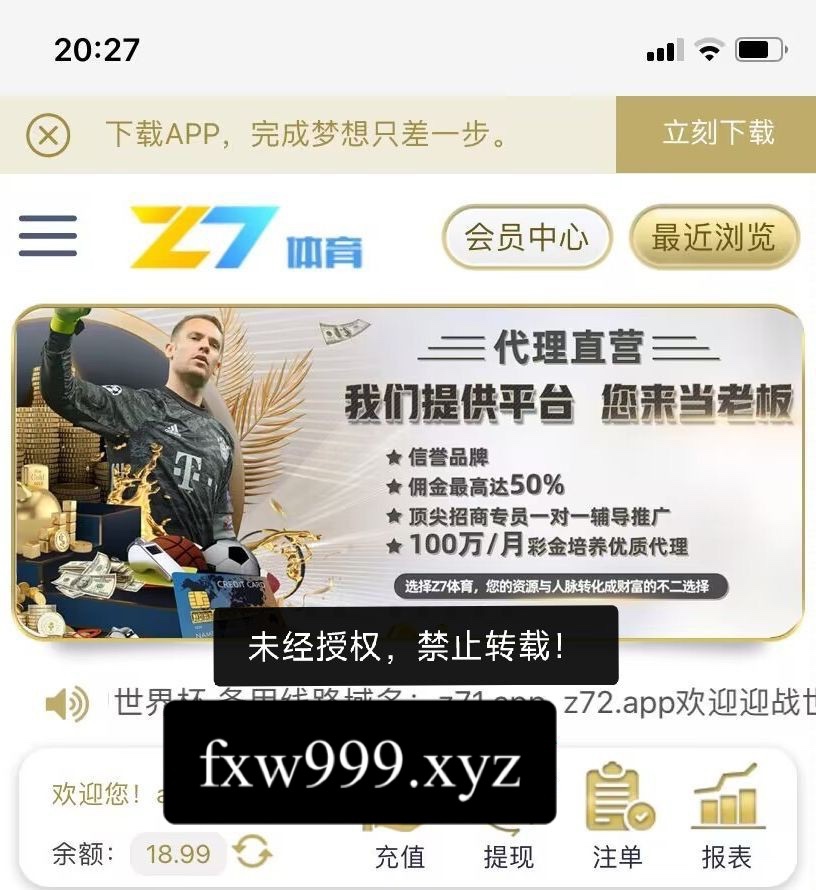
Task: Refresh the account balance
Action: [x=252, y=853]
